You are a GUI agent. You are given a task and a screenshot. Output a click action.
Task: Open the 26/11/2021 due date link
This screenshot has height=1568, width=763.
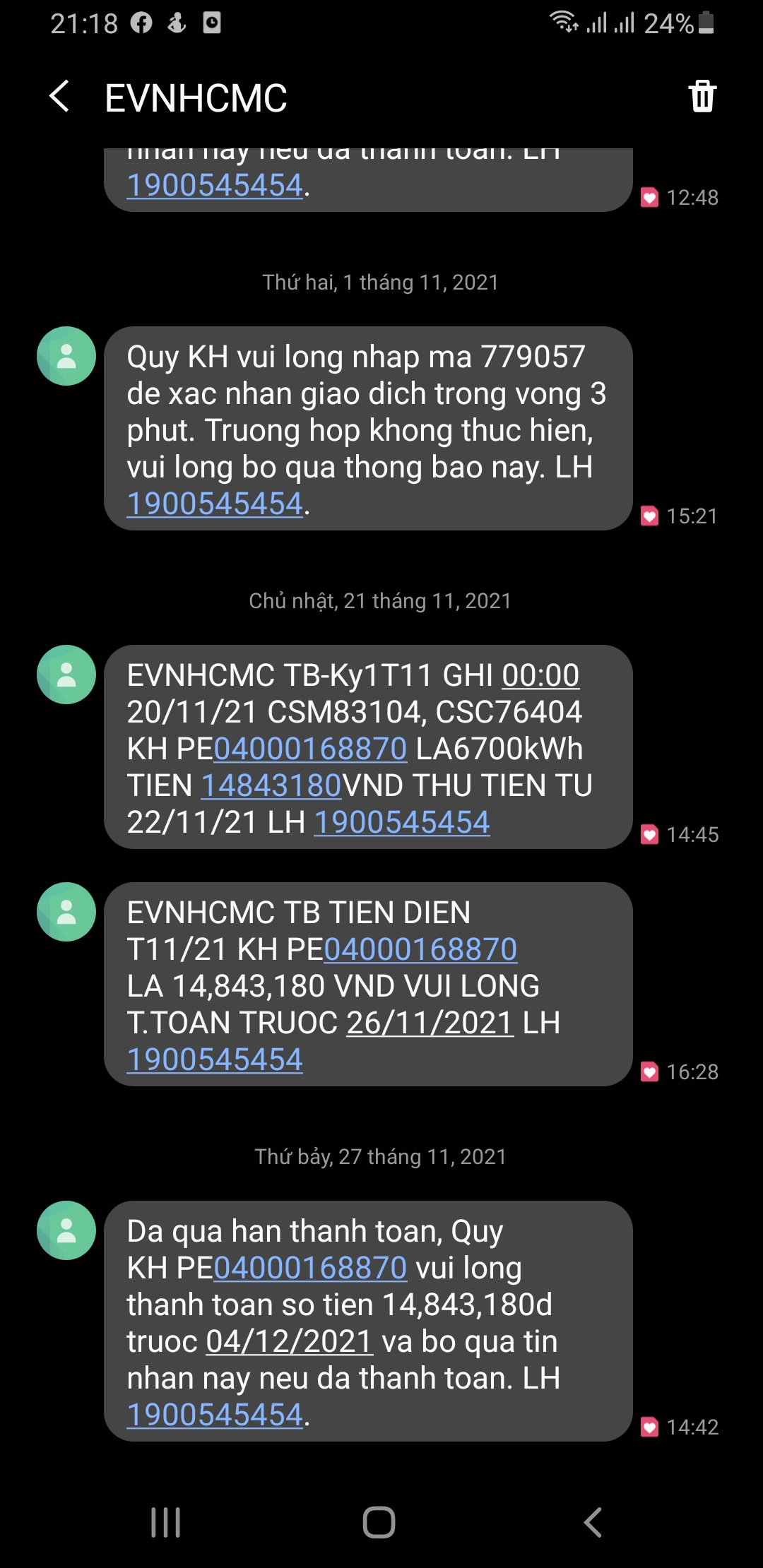(x=430, y=1023)
